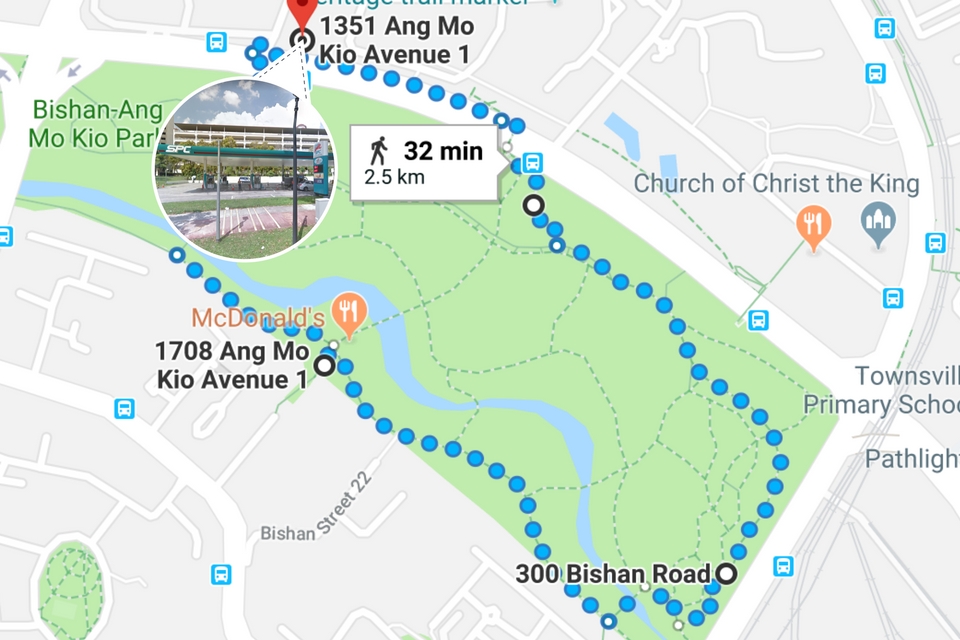Select the 1708 Ang Mo Kio Avenue 1 waypoint
The image size is (960, 640).
point(325,366)
